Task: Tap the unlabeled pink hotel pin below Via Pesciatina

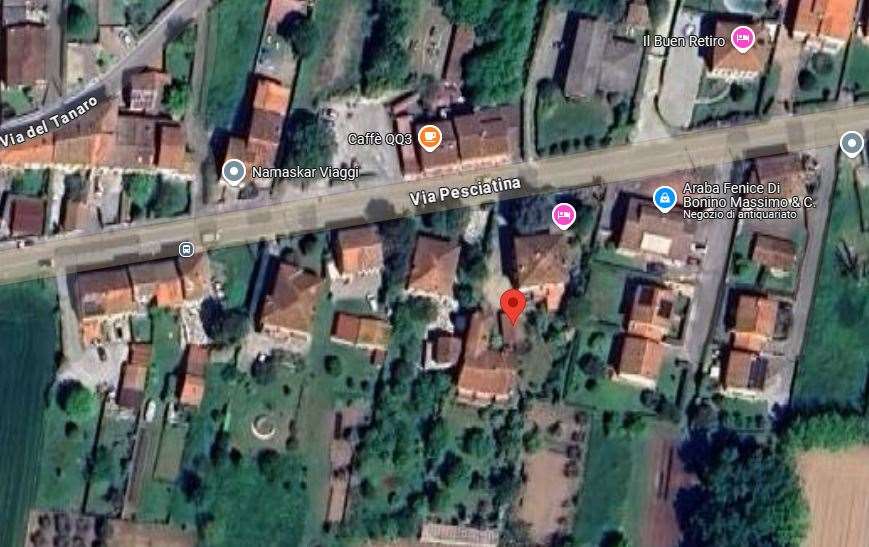Action: tap(564, 214)
